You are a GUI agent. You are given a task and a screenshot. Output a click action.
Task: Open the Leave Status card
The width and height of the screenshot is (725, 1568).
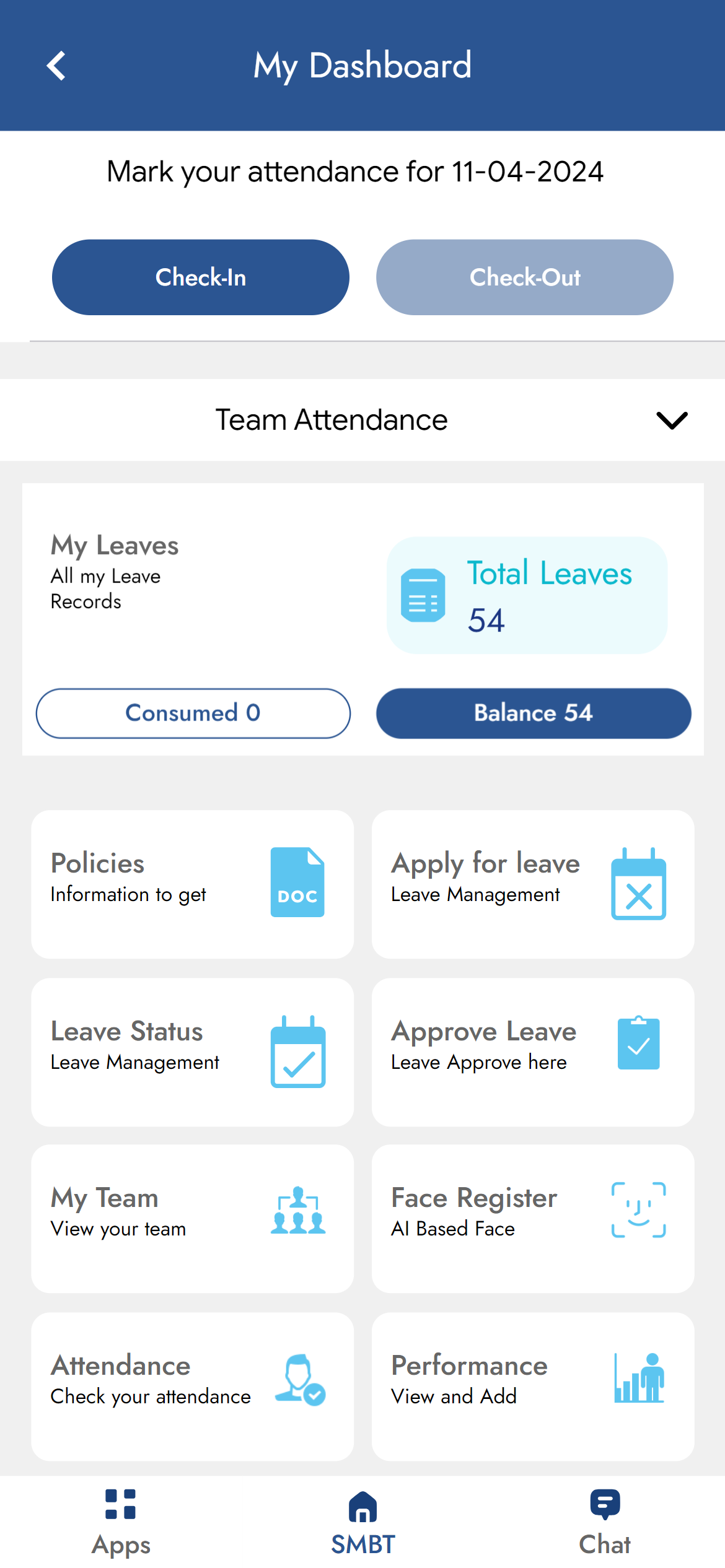(x=192, y=1052)
